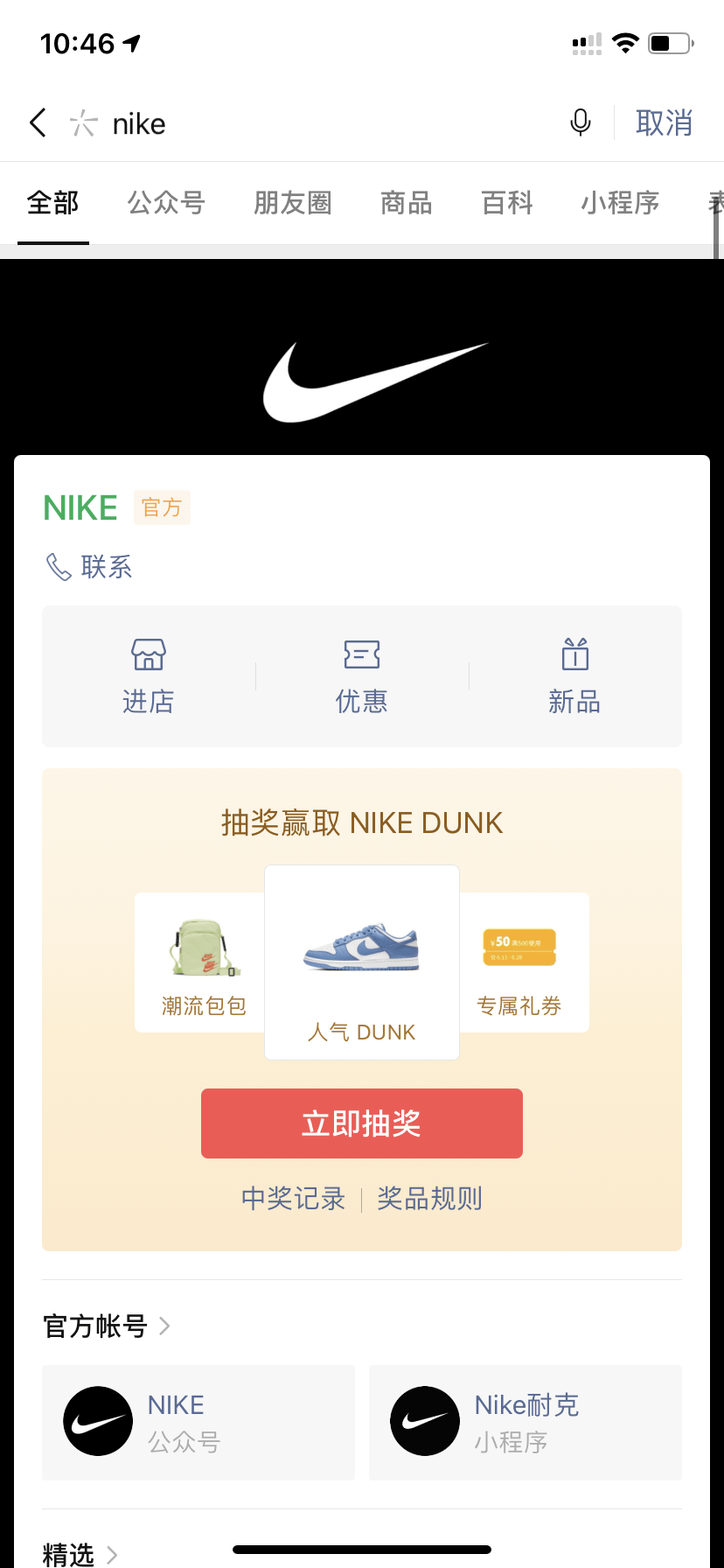The height and width of the screenshot is (1568, 724).
Task: Switch to the 公众号 tab
Action: pos(166,203)
